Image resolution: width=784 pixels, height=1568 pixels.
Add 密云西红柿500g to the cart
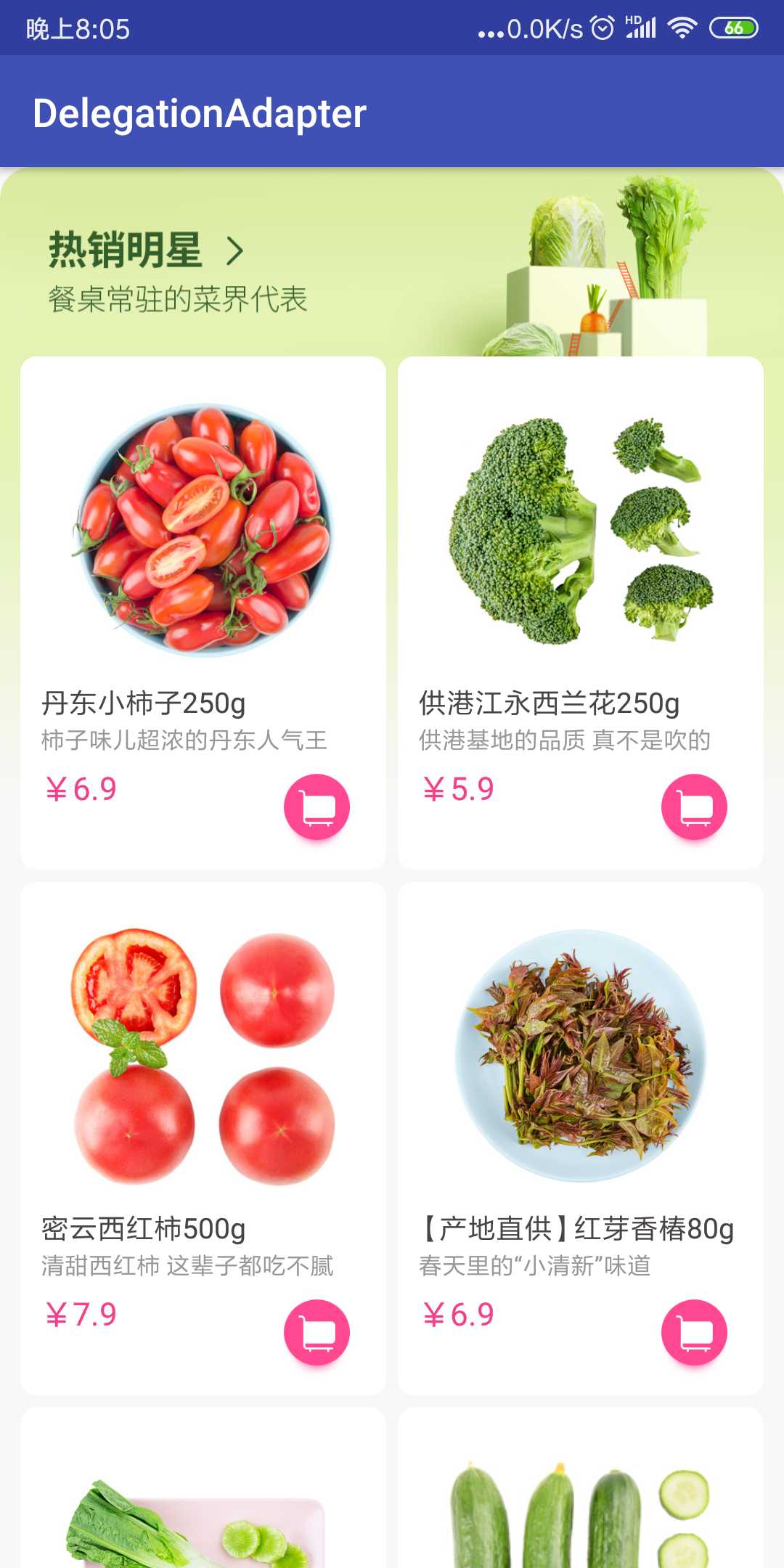[317, 1332]
